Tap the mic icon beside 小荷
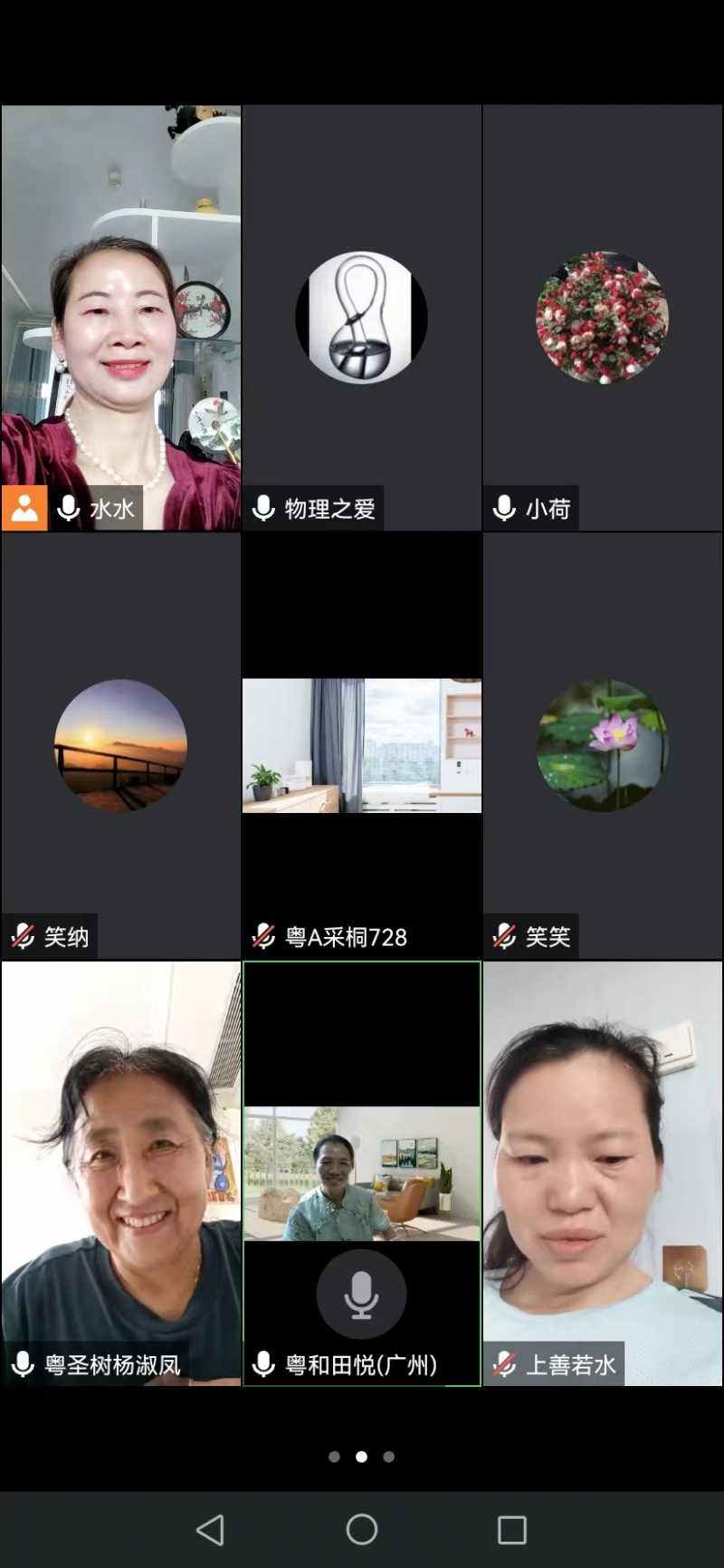724x1568 pixels. pos(505,508)
